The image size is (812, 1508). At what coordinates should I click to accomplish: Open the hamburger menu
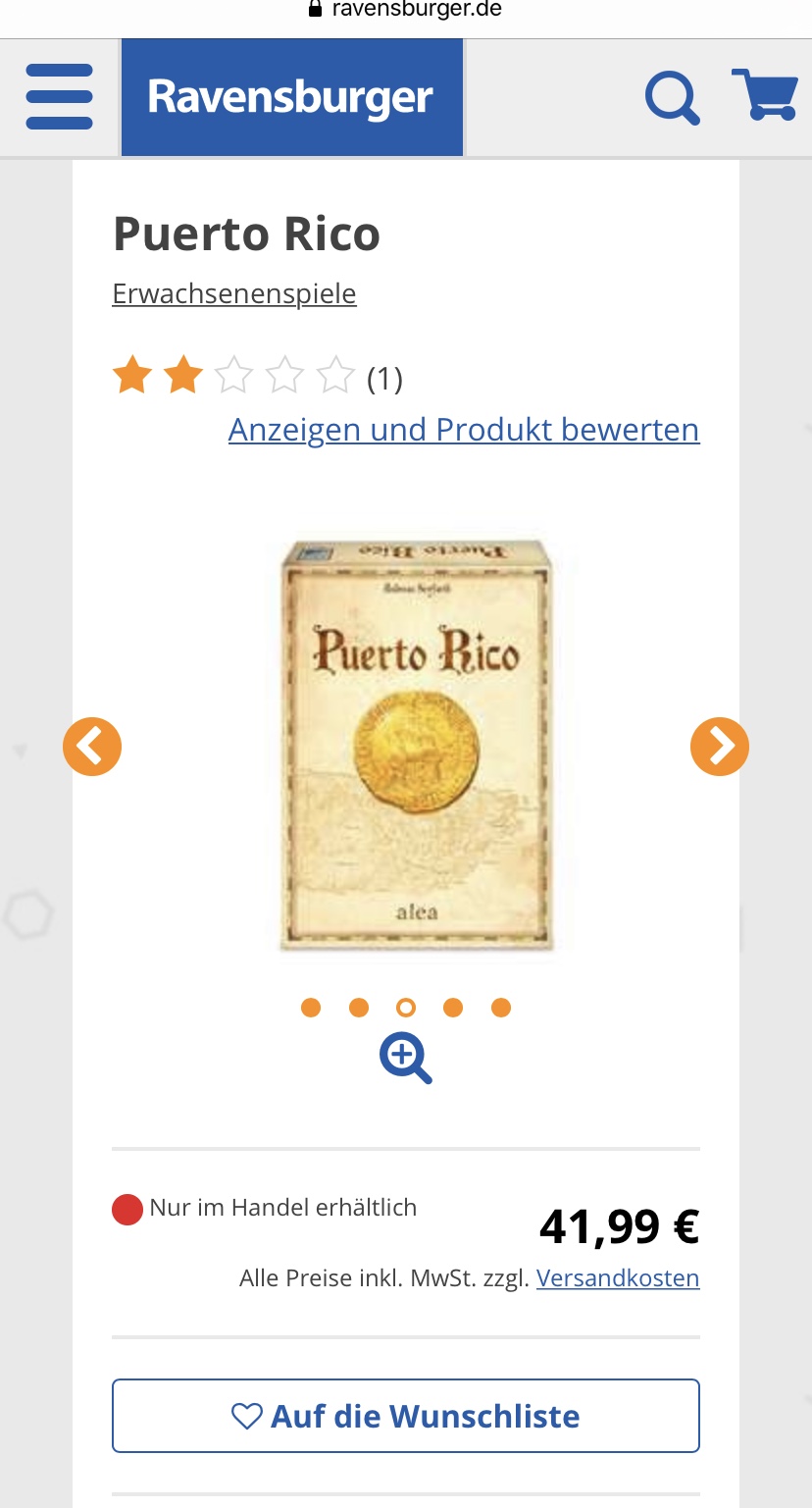pyautogui.click(x=60, y=97)
